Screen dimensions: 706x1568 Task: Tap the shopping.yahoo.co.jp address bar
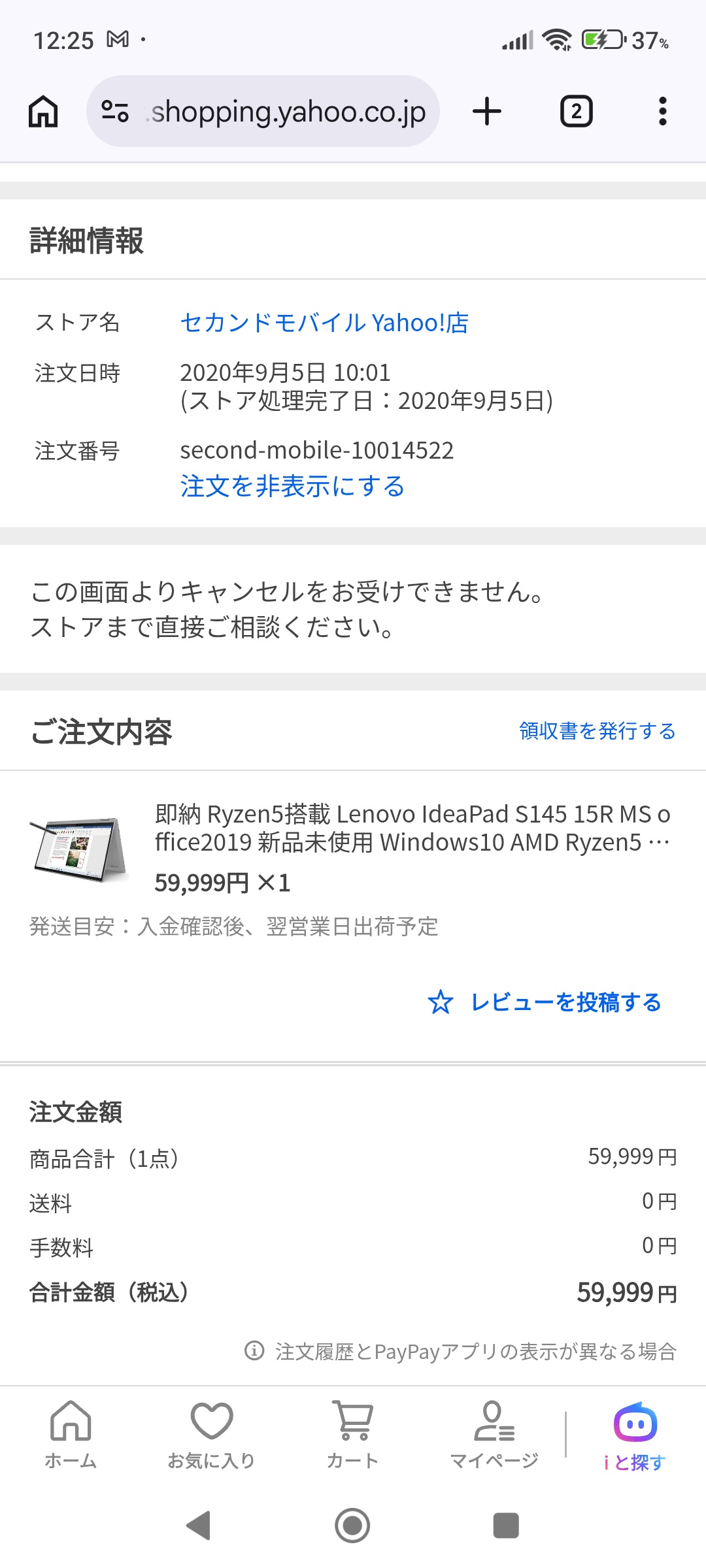click(263, 111)
